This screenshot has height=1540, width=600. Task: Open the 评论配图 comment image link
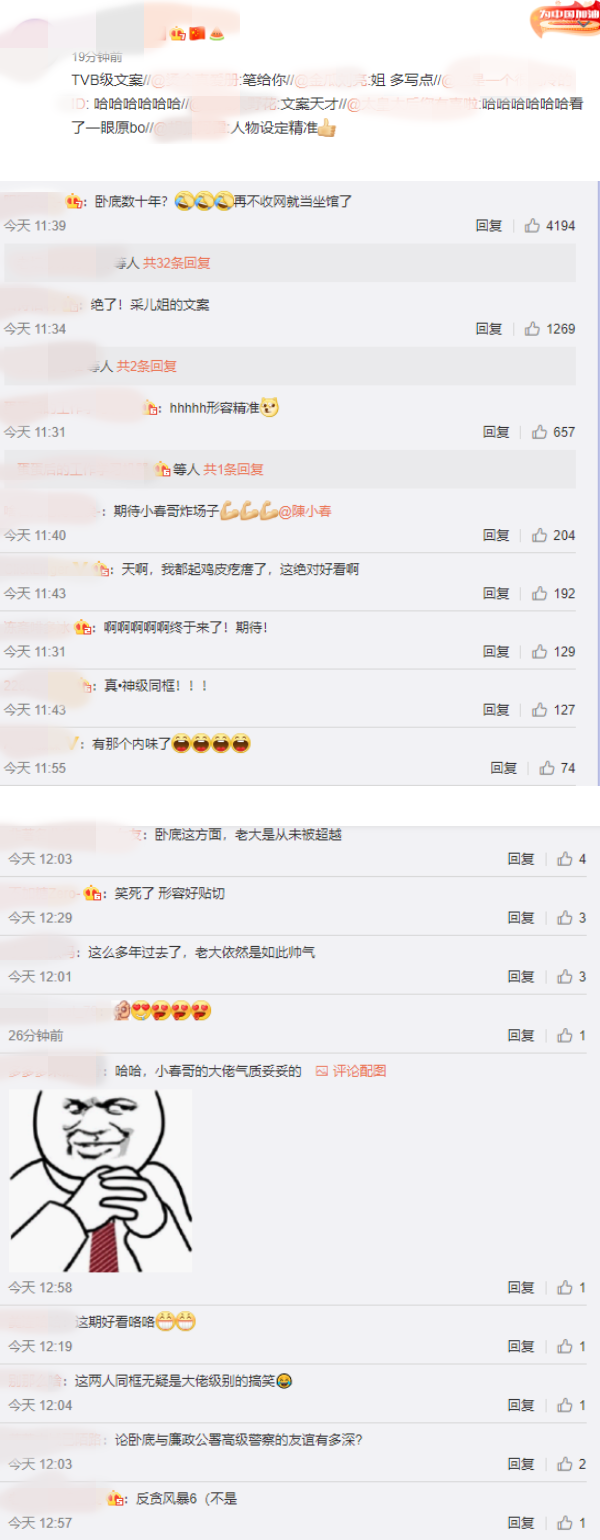pyautogui.click(x=351, y=1071)
